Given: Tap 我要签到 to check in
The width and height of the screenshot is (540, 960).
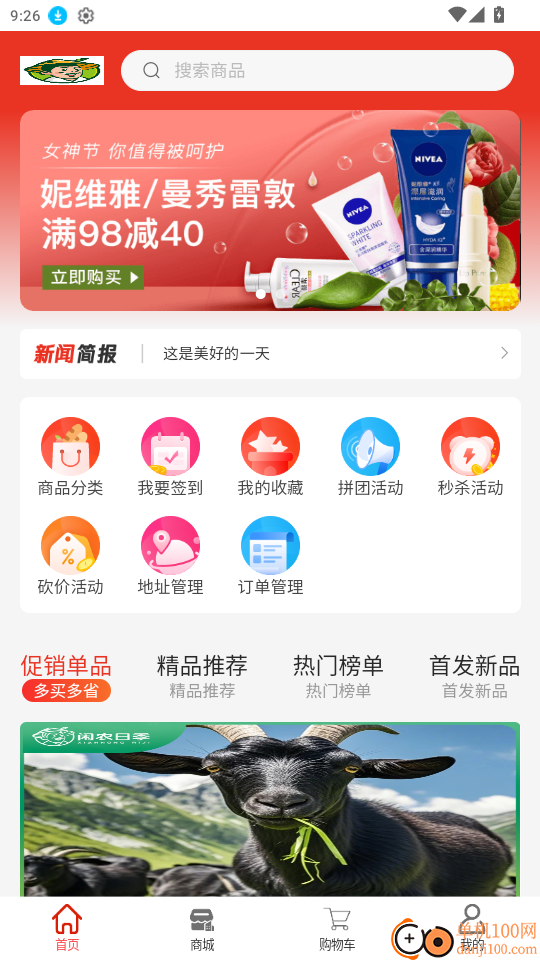Looking at the screenshot, I should (170, 457).
